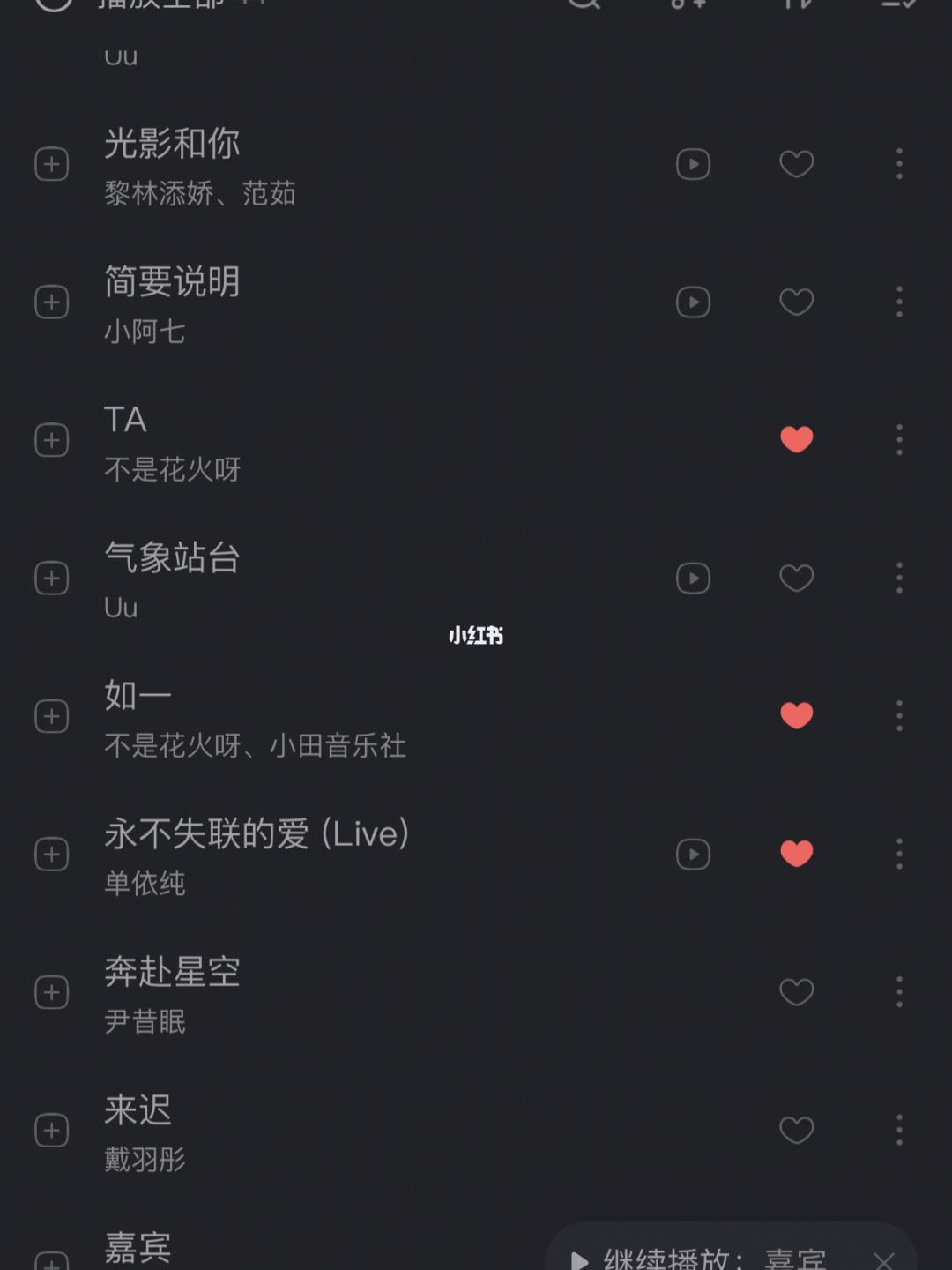Viewport: 952px width, 1270px height.
Task: Click the plus icon next to TA
Action: pyautogui.click(x=51, y=440)
